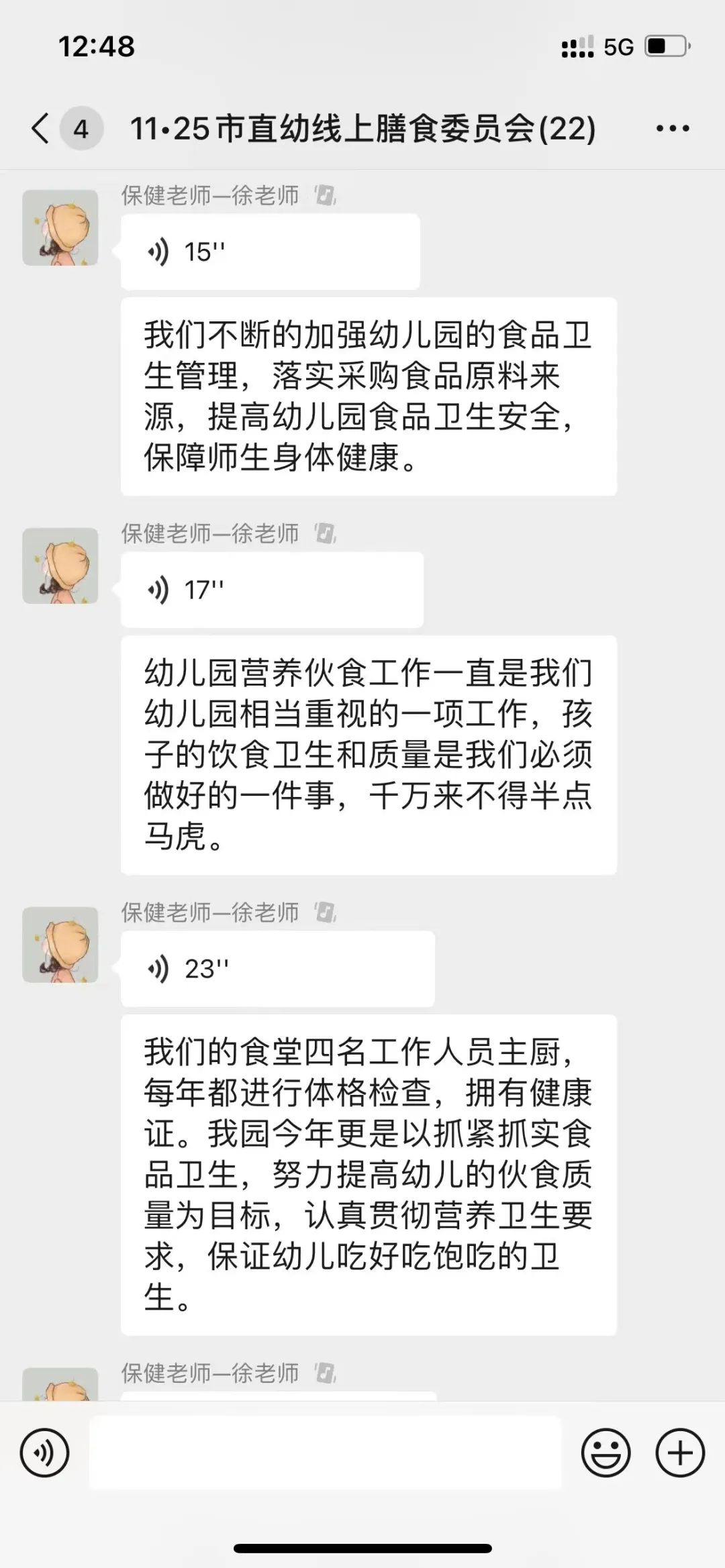Open the plus attachment menu
725x1568 pixels.
tap(679, 1453)
